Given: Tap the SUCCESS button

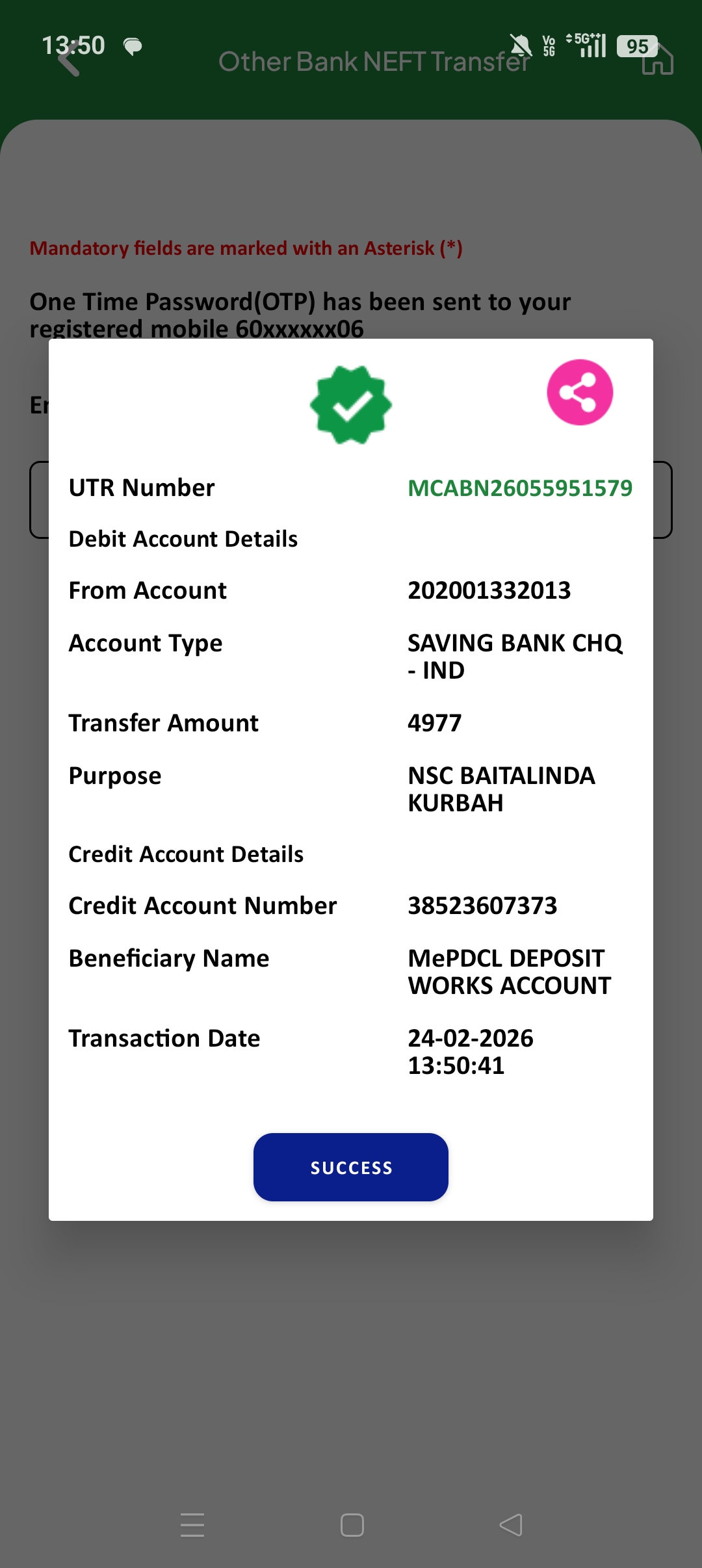Looking at the screenshot, I should point(351,1167).
